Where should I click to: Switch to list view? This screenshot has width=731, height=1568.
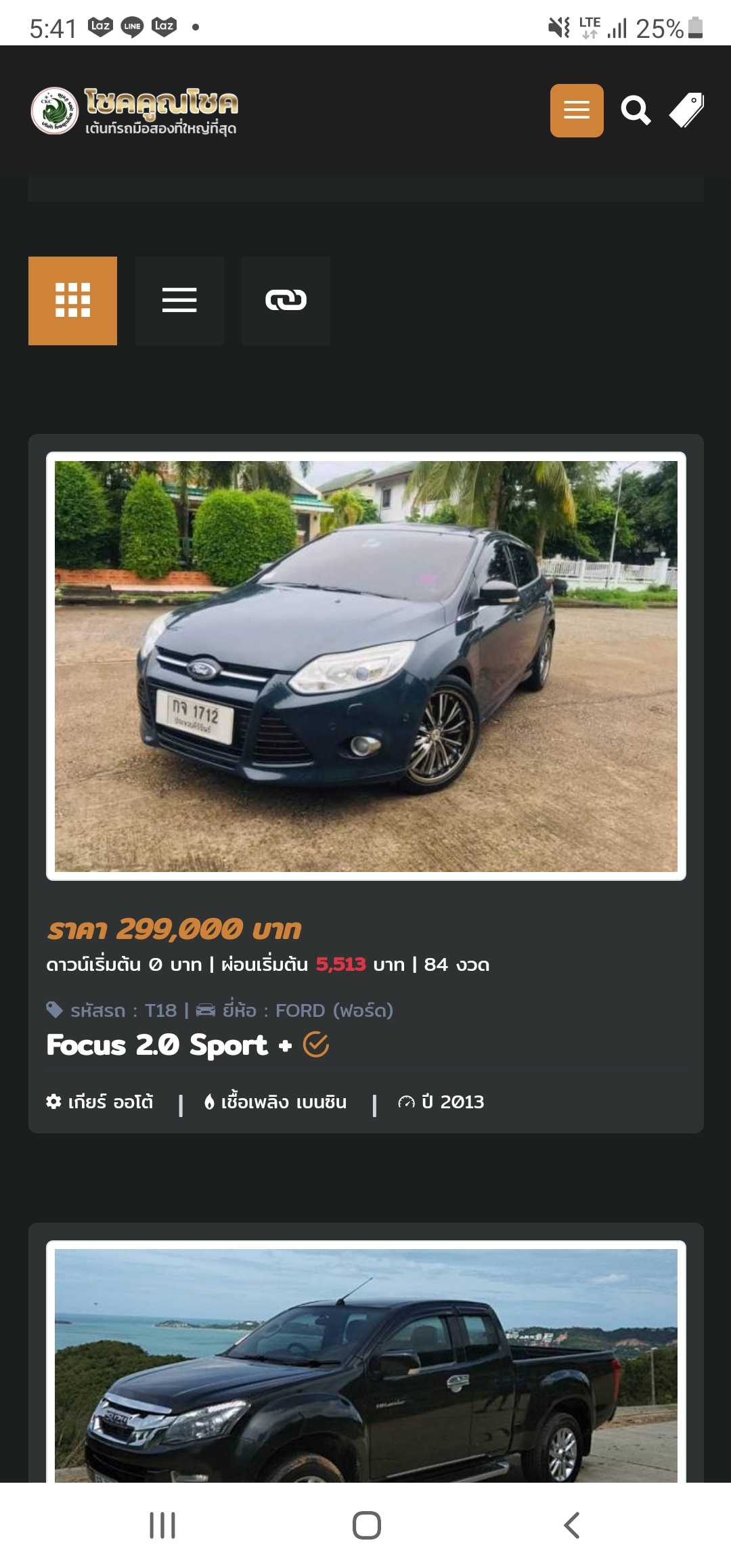click(179, 301)
